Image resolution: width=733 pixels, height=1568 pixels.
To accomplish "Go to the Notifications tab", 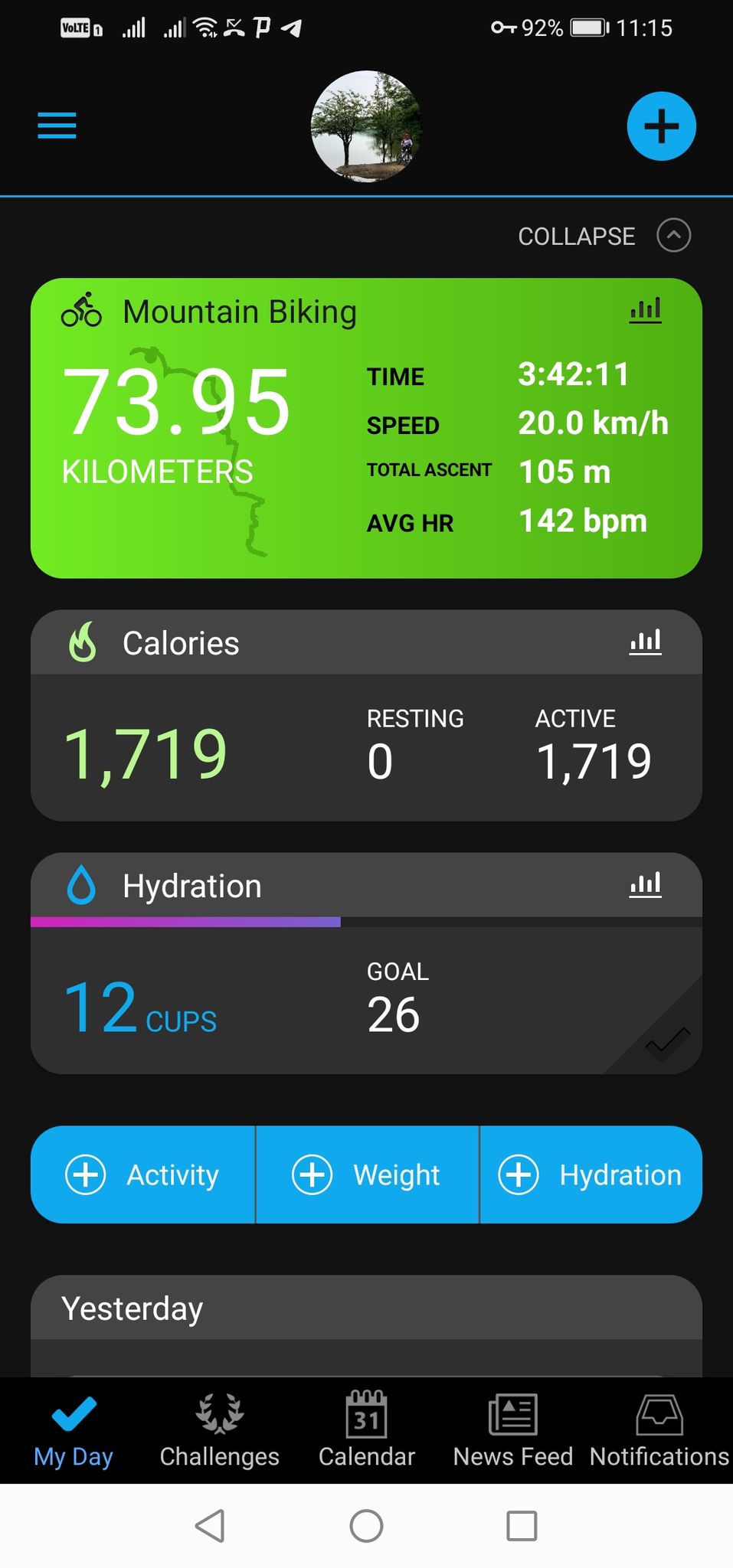I will pyautogui.click(x=659, y=1430).
